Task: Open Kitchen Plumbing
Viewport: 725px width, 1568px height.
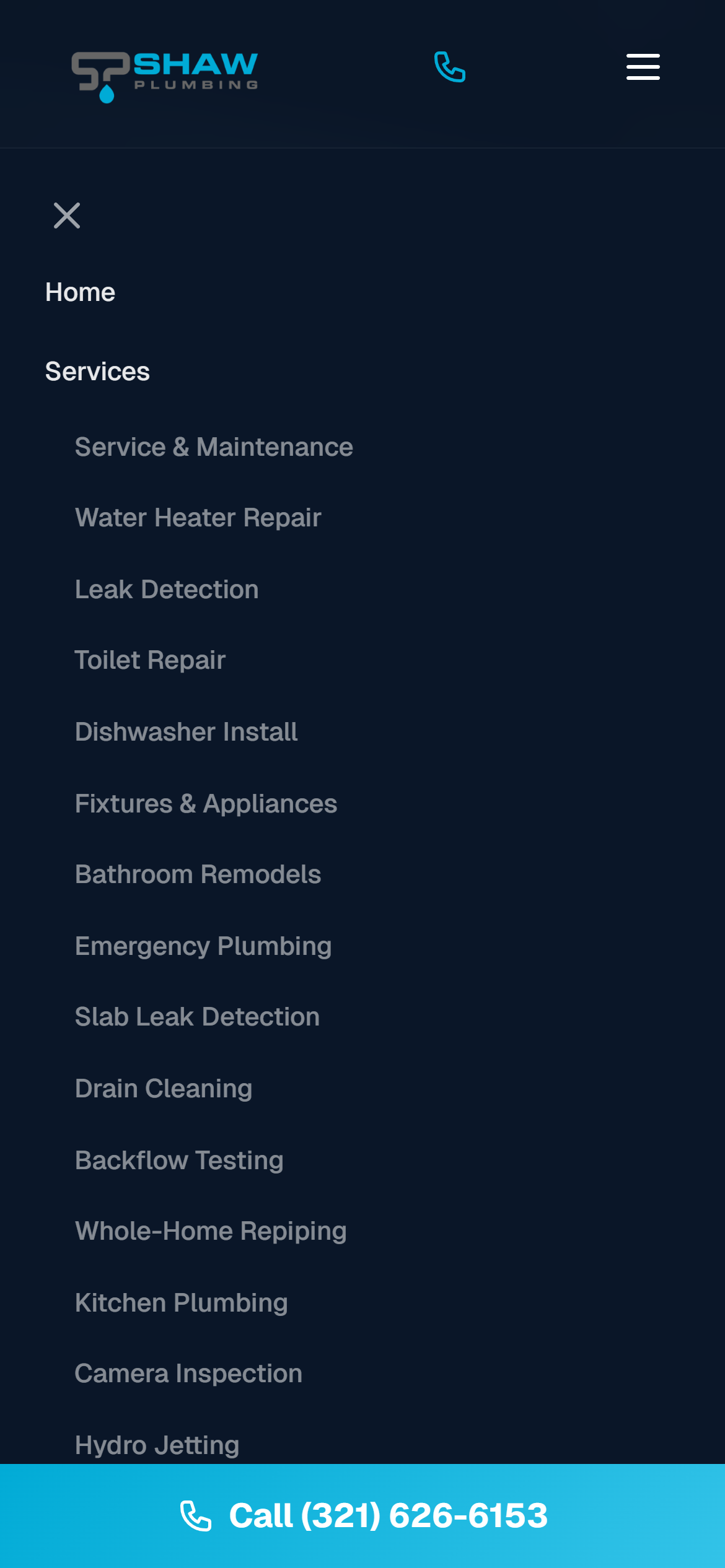Action: pos(181,1303)
